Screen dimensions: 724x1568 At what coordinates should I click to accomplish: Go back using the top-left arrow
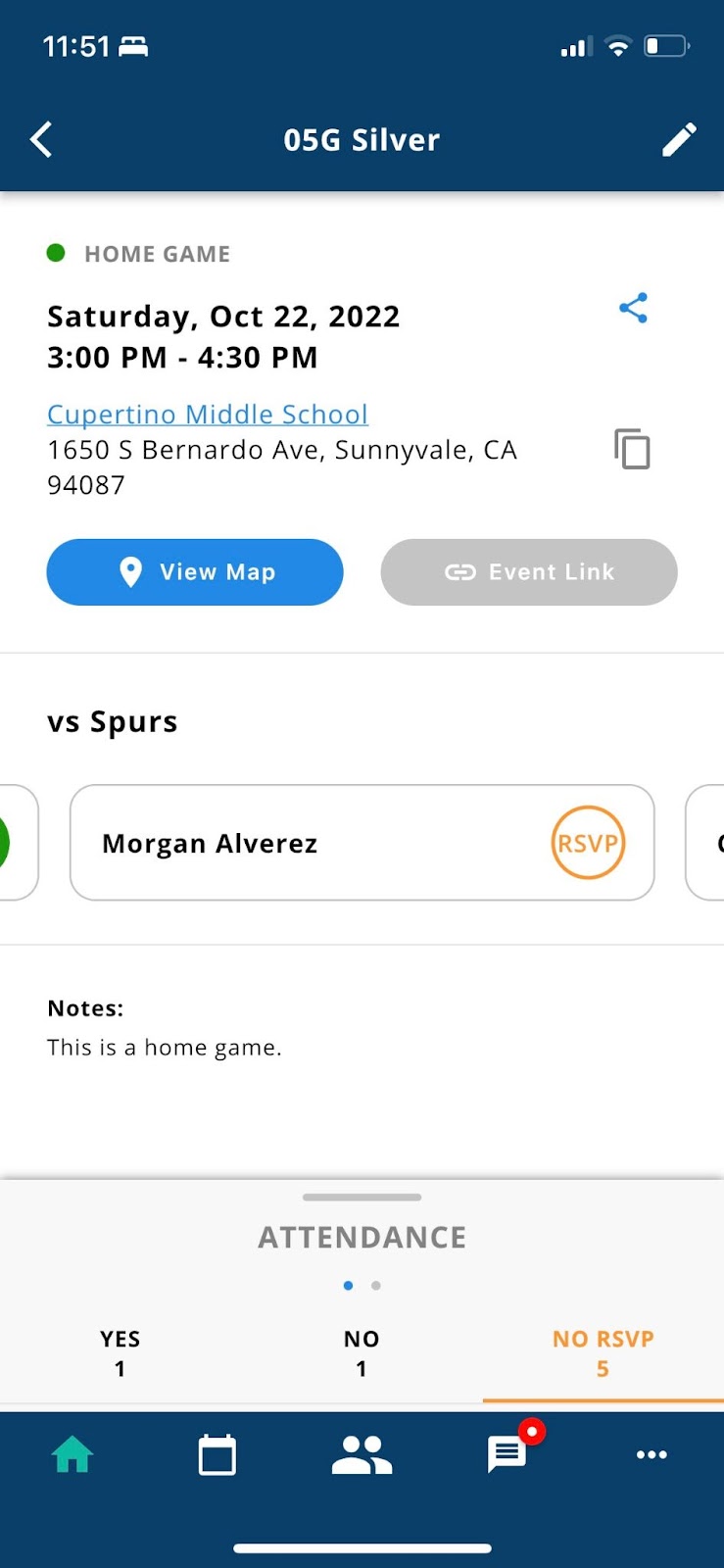coord(41,140)
